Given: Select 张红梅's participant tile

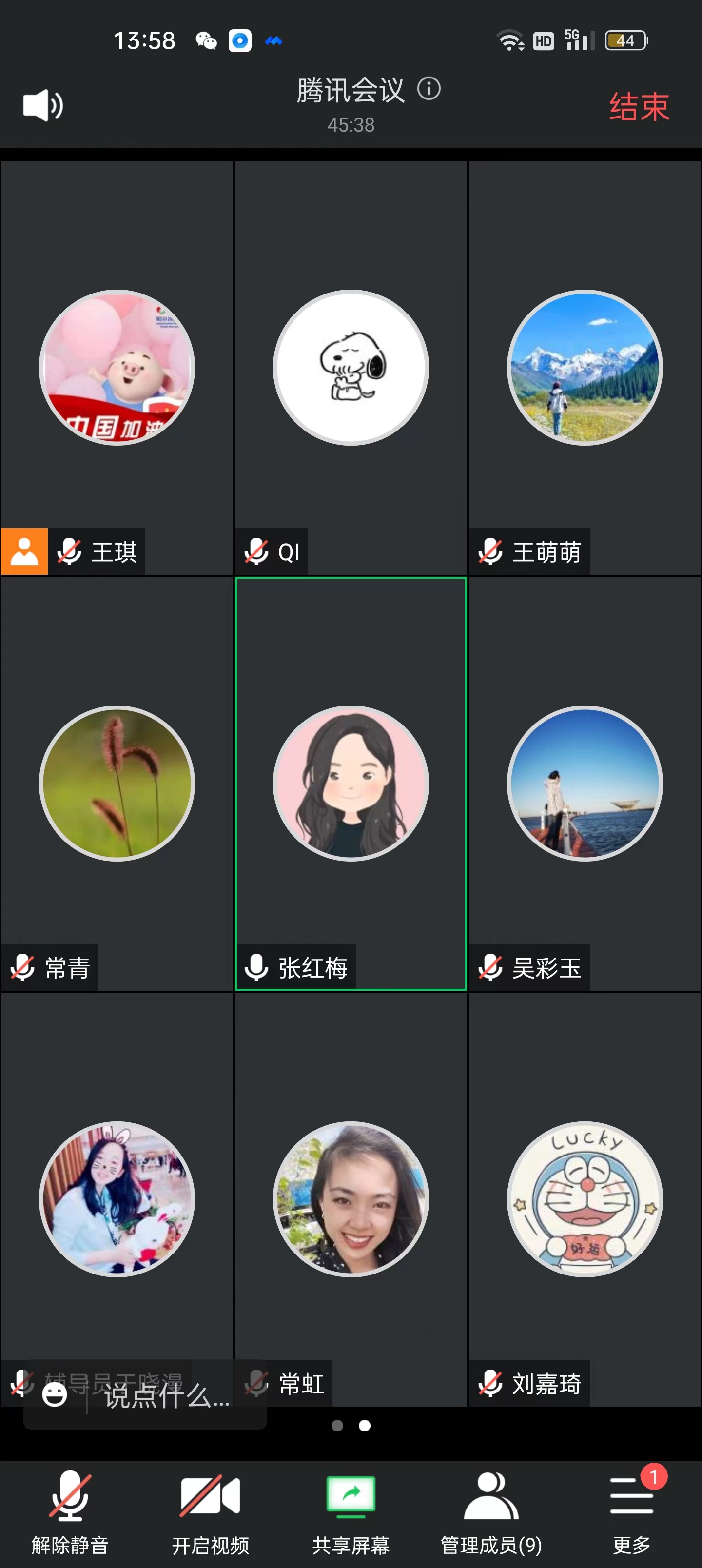Looking at the screenshot, I should coord(351,784).
